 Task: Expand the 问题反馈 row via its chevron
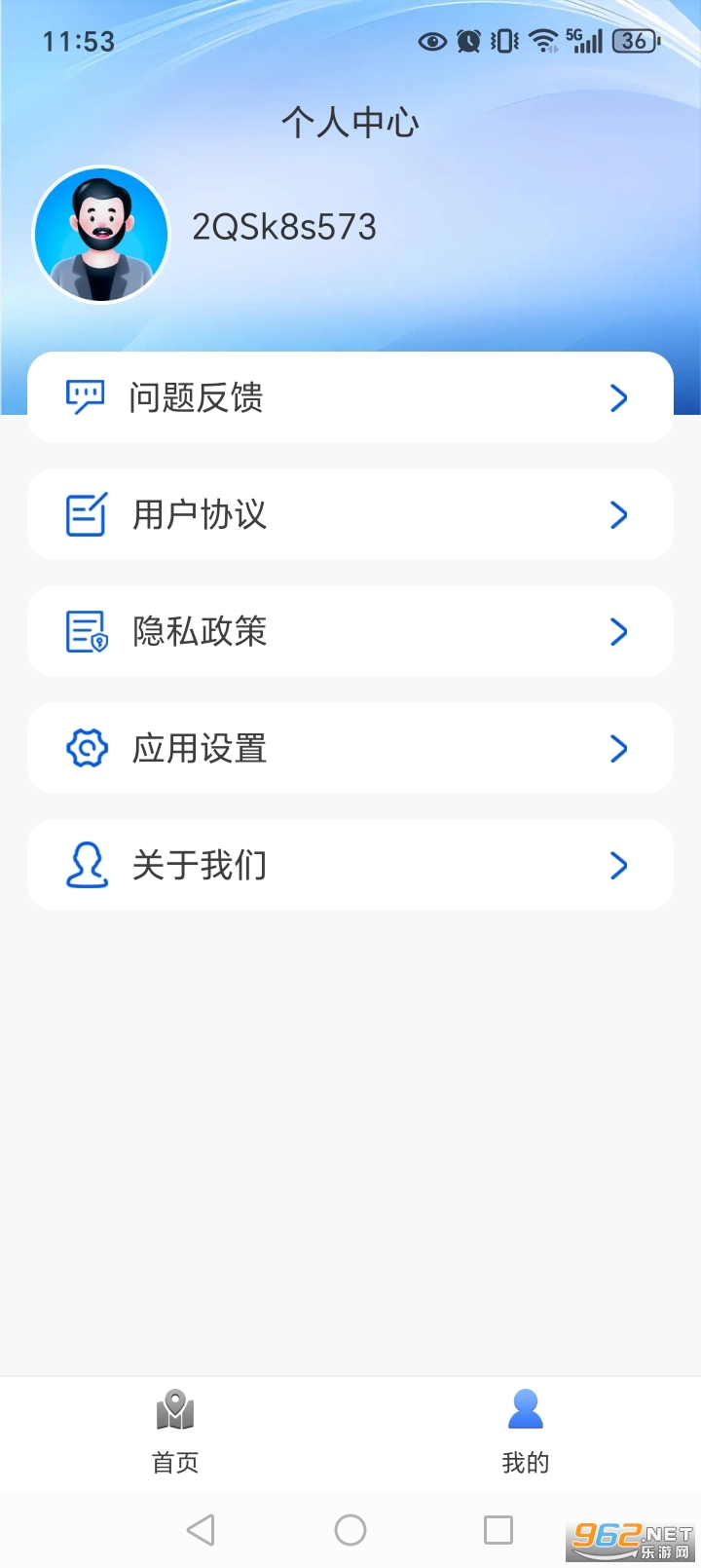(x=619, y=396)
